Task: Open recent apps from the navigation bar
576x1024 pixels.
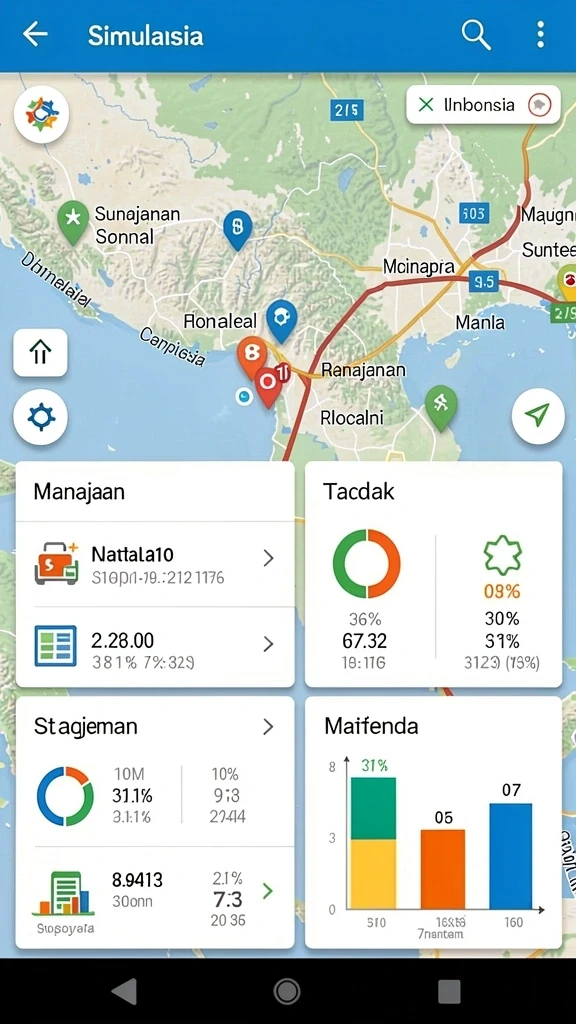Action: [449, 991]
